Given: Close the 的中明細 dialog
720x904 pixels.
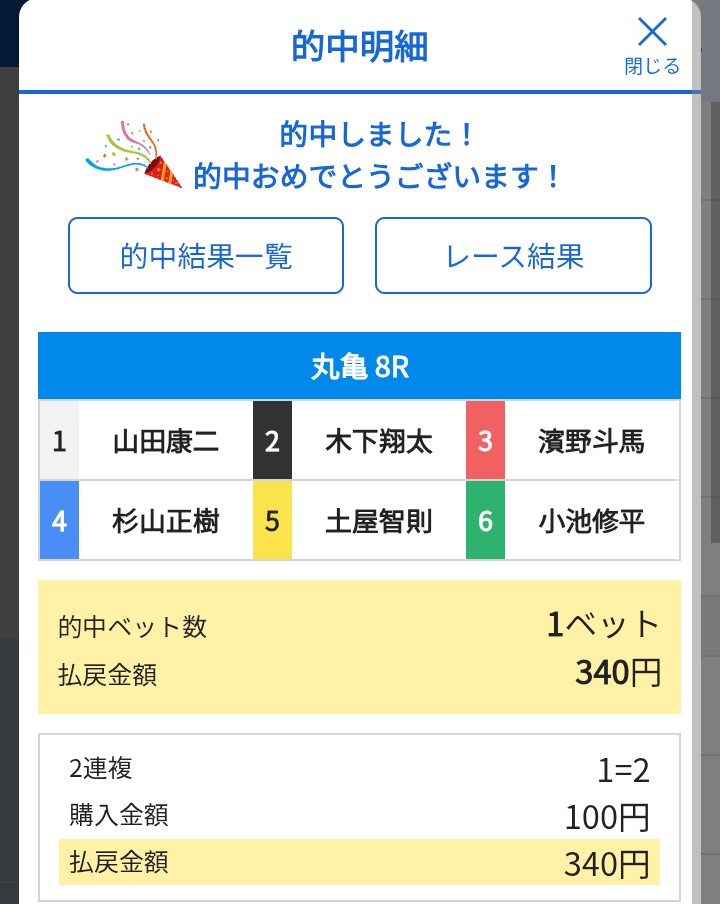Looking at the screenshot, I should point(651,45).
